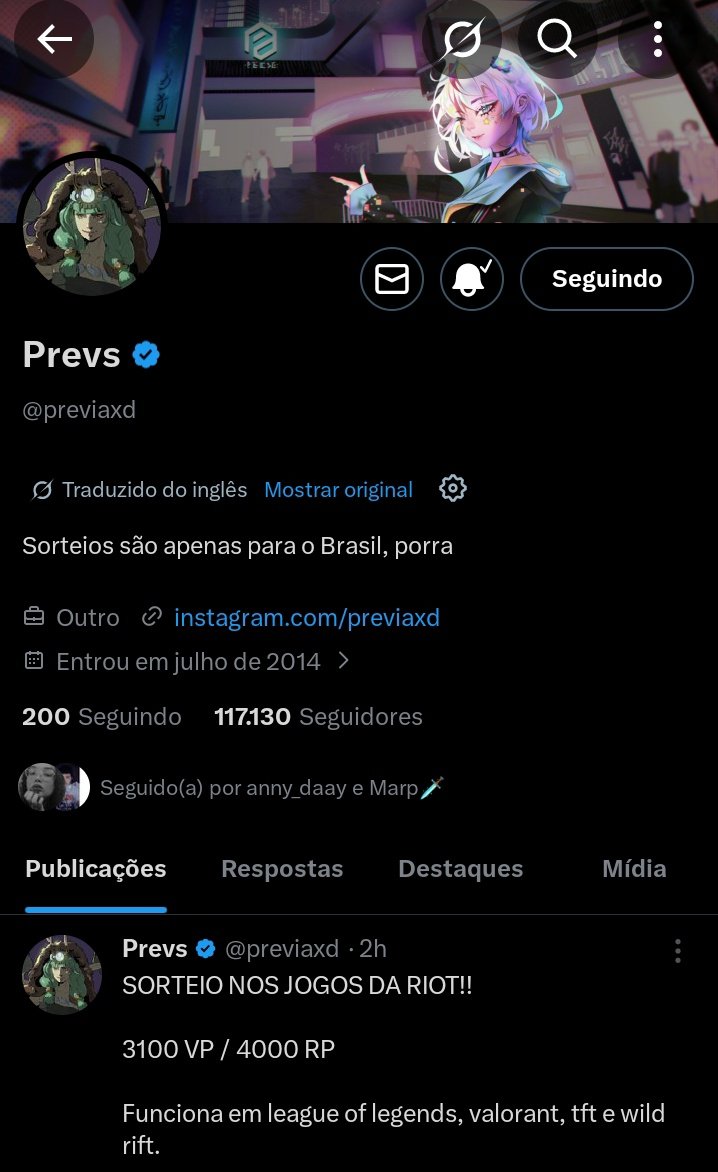The width and height of the screenshot is (718, 1172).
Task: Open the instagram.com/previaxd link
Action: (x=306, y=617)
